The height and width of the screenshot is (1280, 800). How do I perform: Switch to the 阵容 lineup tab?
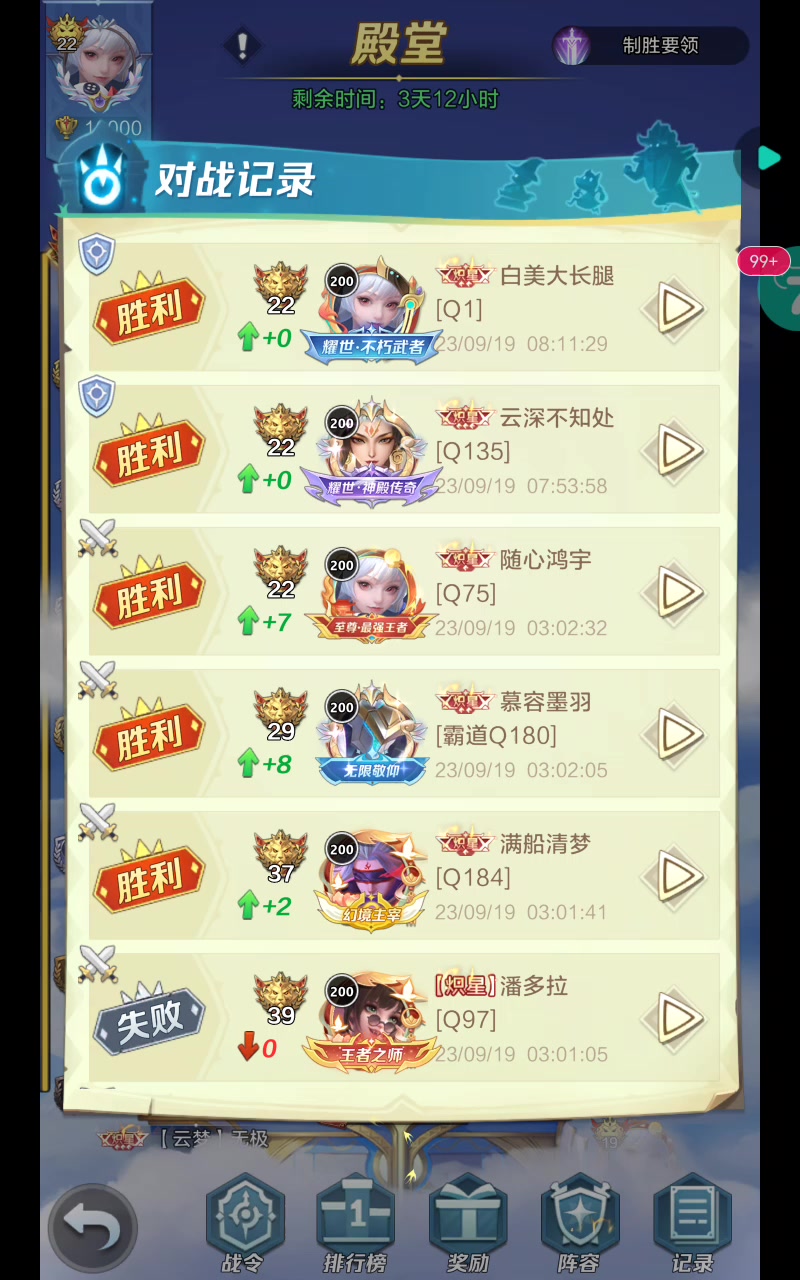(580, 1223)
